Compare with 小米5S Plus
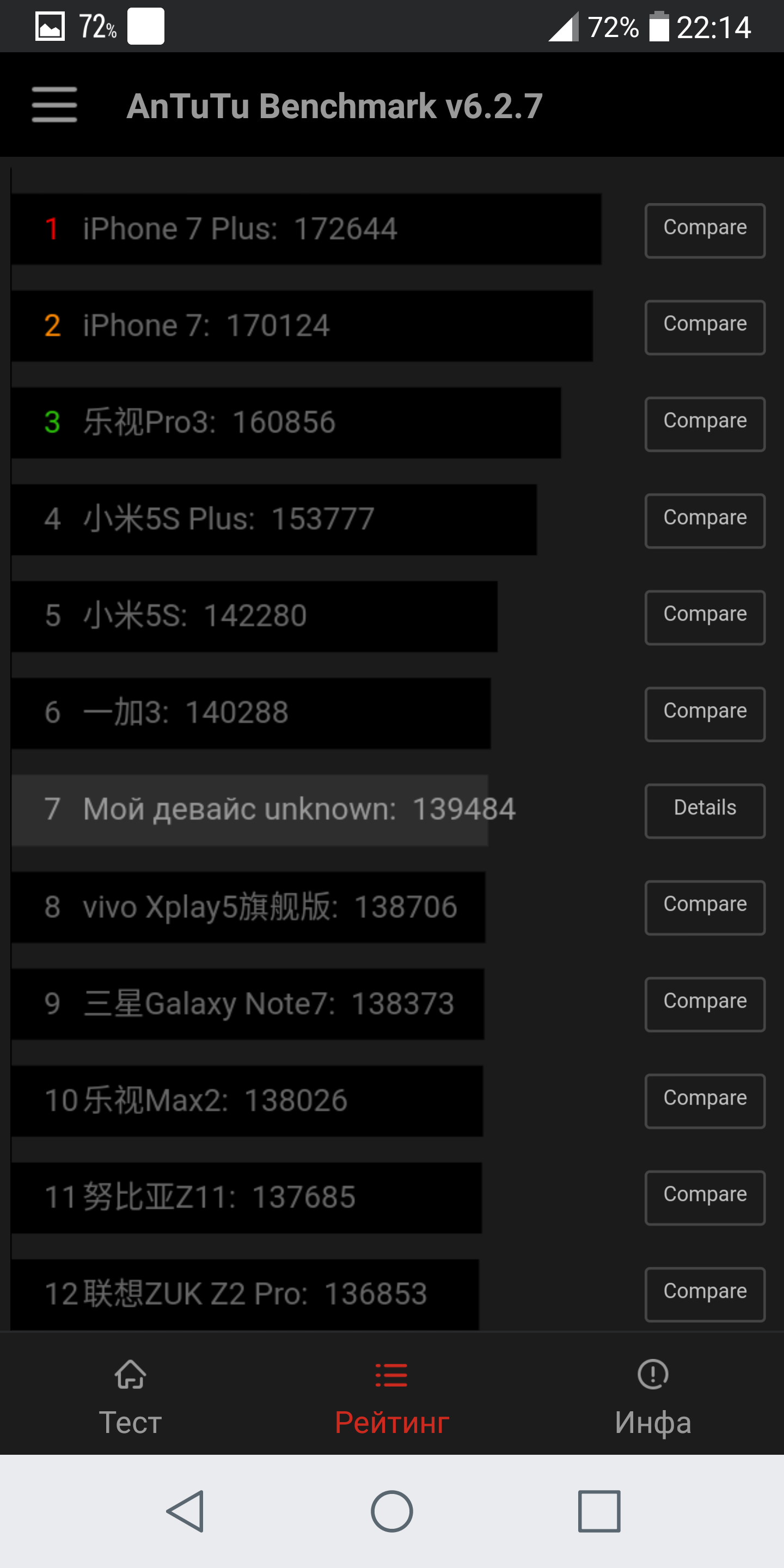The image size is (784, 1568). [x=705, y=521]
